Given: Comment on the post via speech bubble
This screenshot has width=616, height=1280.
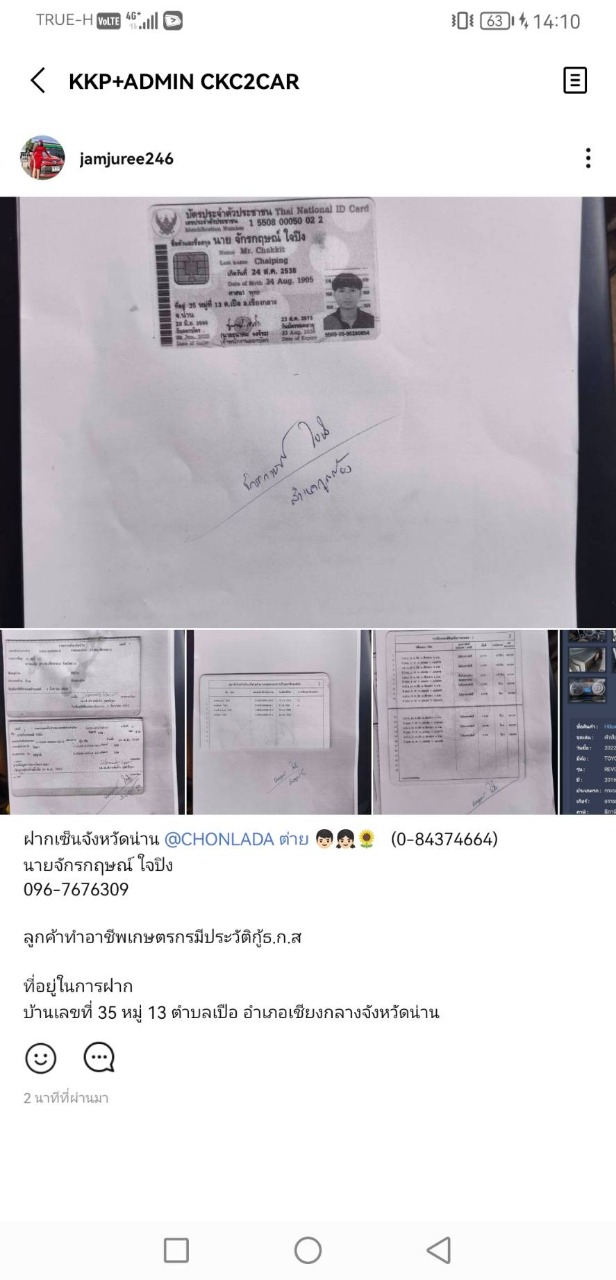Looking at the screenshot, I should 99,1057.
